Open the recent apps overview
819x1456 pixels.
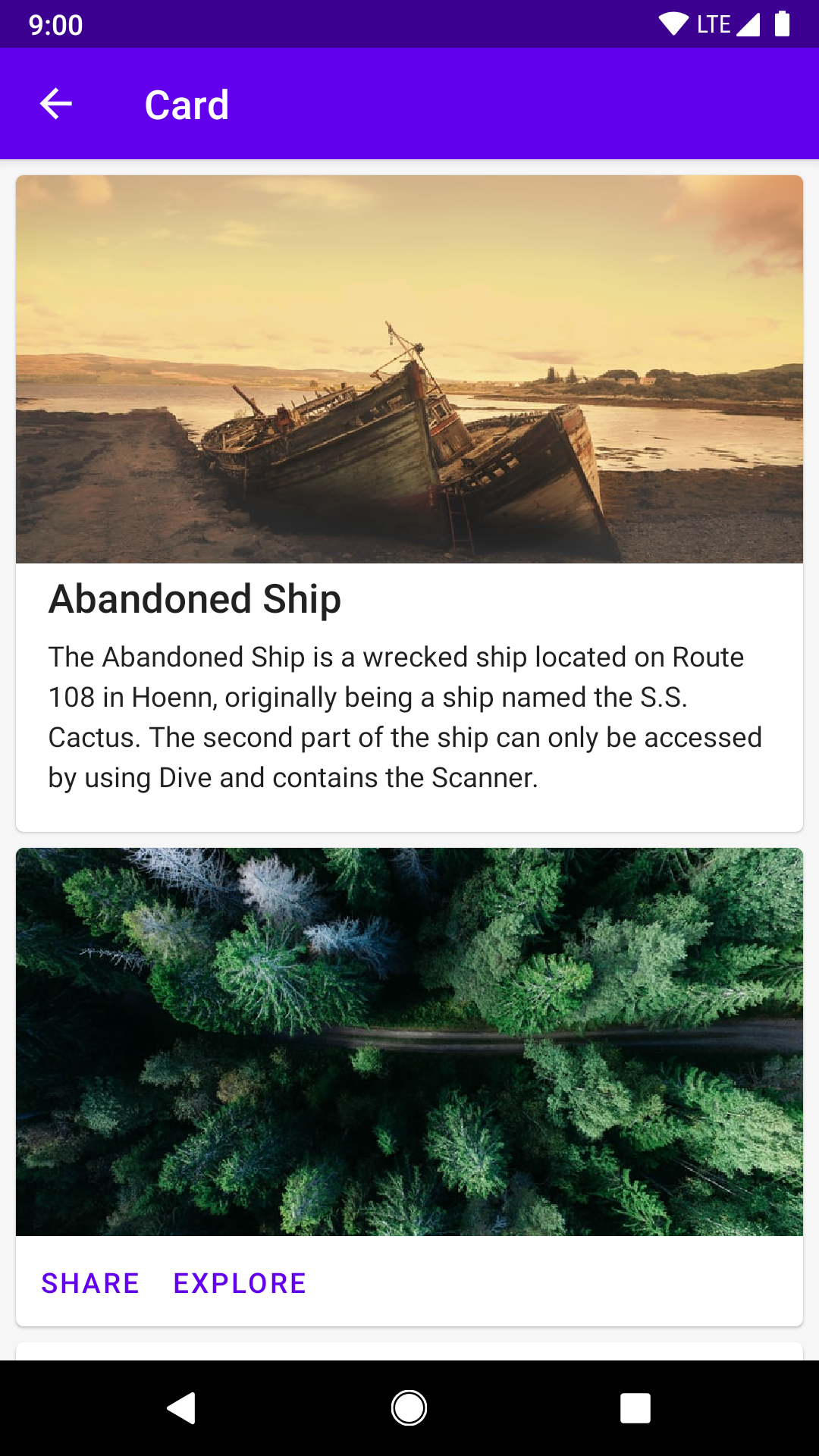coord(635,1408)
